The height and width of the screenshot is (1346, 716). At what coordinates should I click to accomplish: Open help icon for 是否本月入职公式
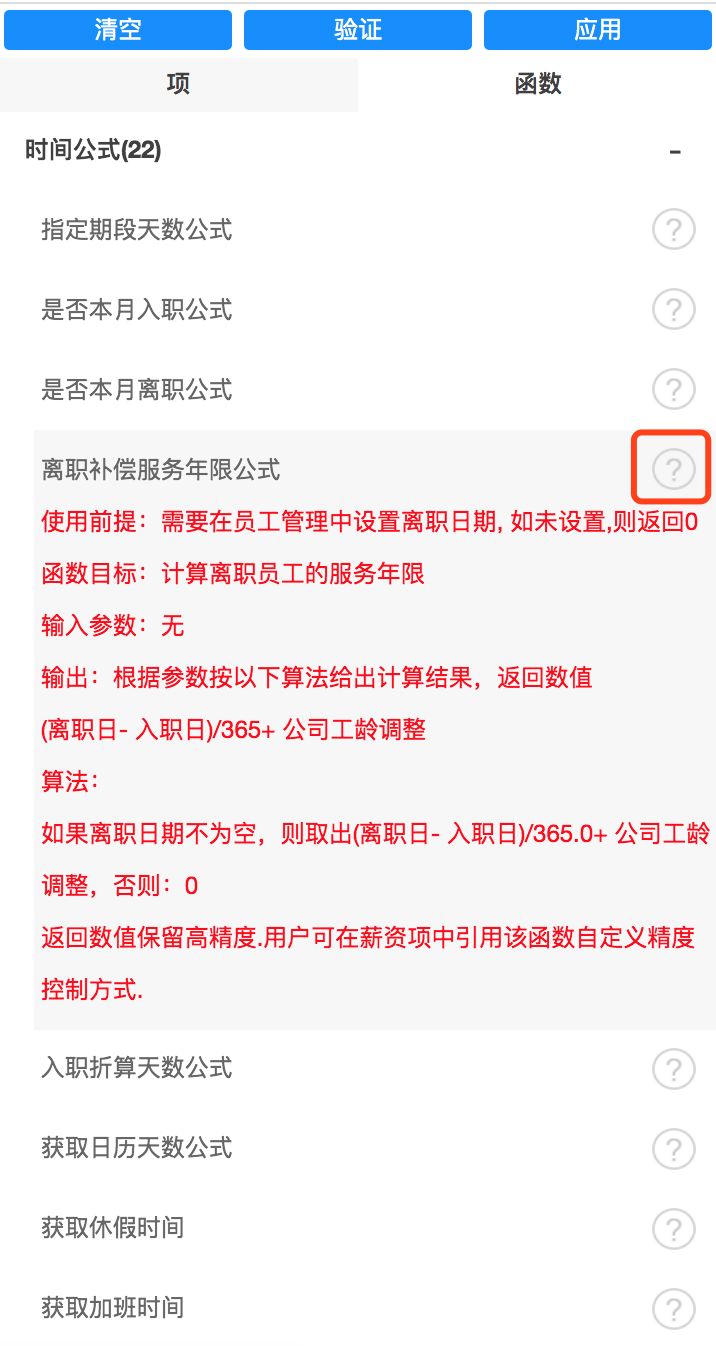(x=673, y=310)
